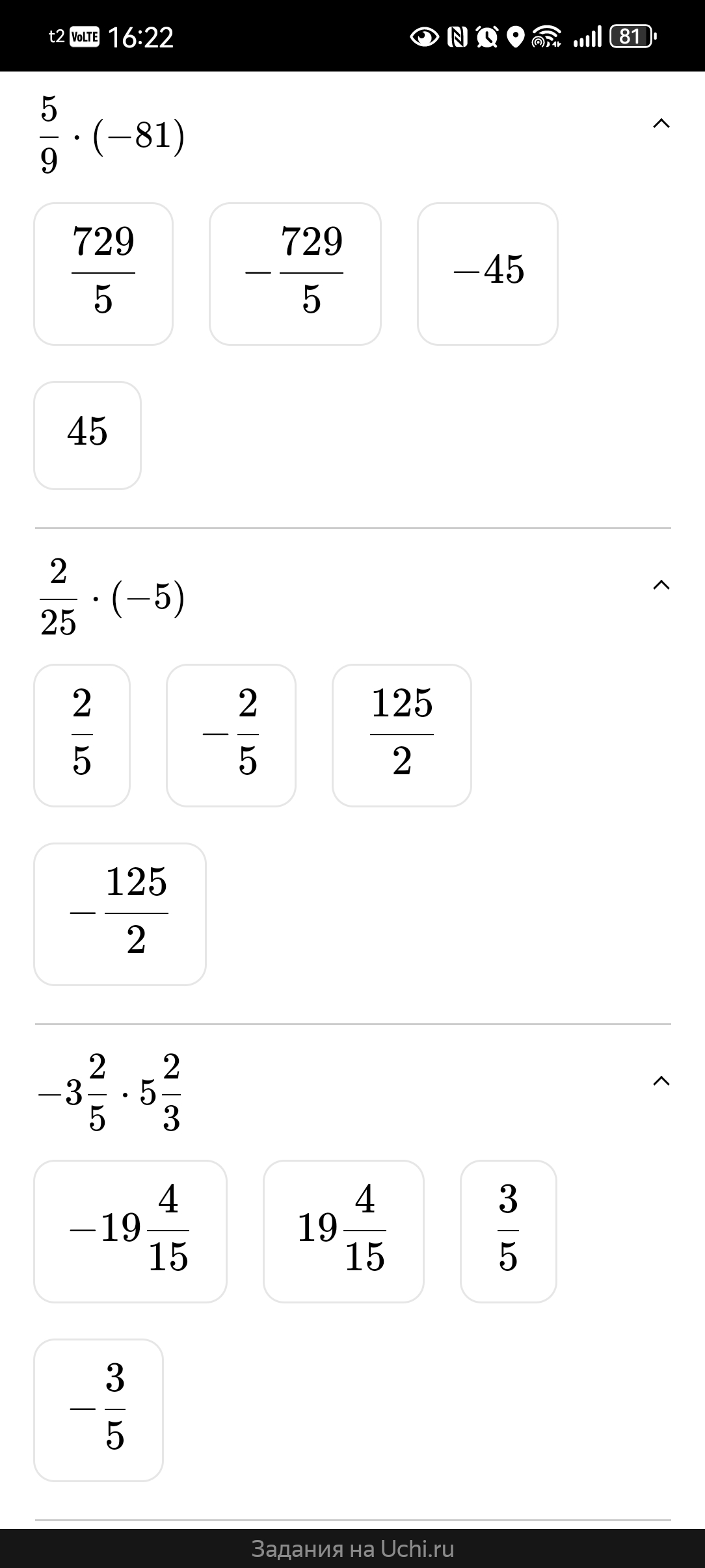The width and height of the screenshot is (705, 1568).
Task: Collapse the 5/9 · (−81) question
Action: [661, 124]
